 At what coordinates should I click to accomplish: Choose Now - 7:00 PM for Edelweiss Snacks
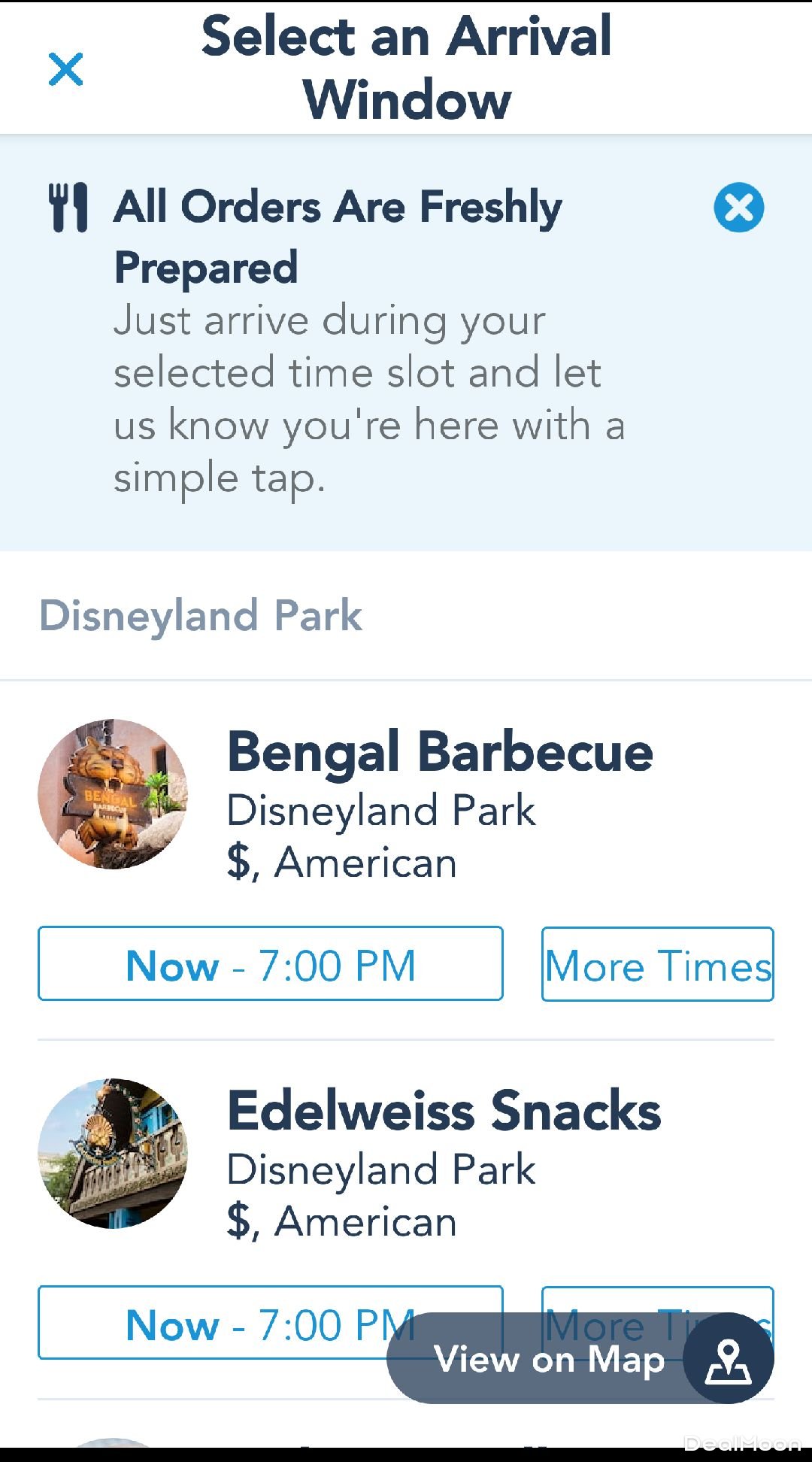click(226, 1324)
